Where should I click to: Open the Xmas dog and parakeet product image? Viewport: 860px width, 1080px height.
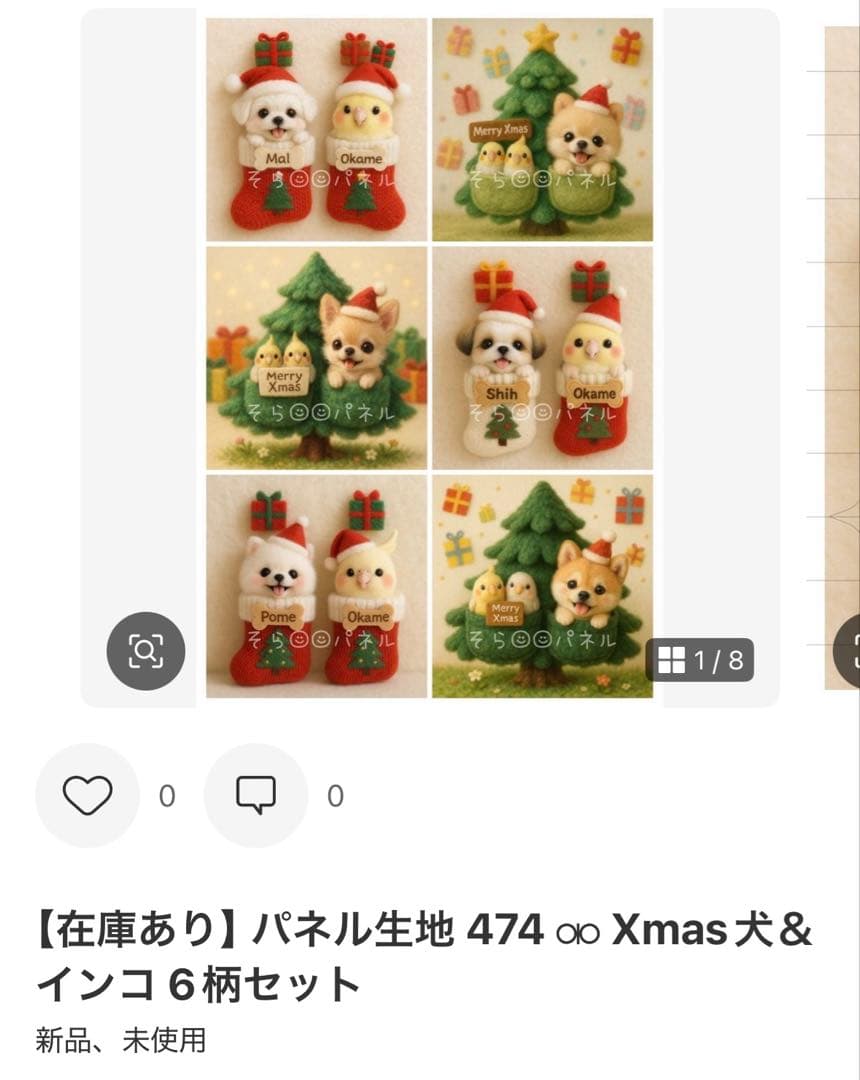[x=430, y=357]
